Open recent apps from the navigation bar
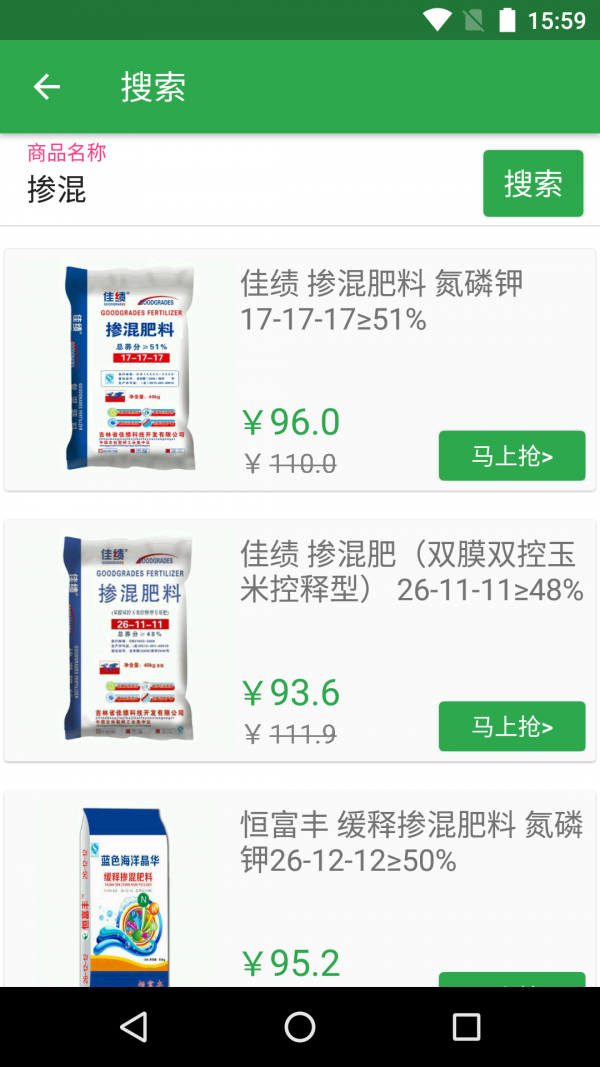Image resolution: width=600 pixels, height=1067 pixels. click(x=466, y=1026)
